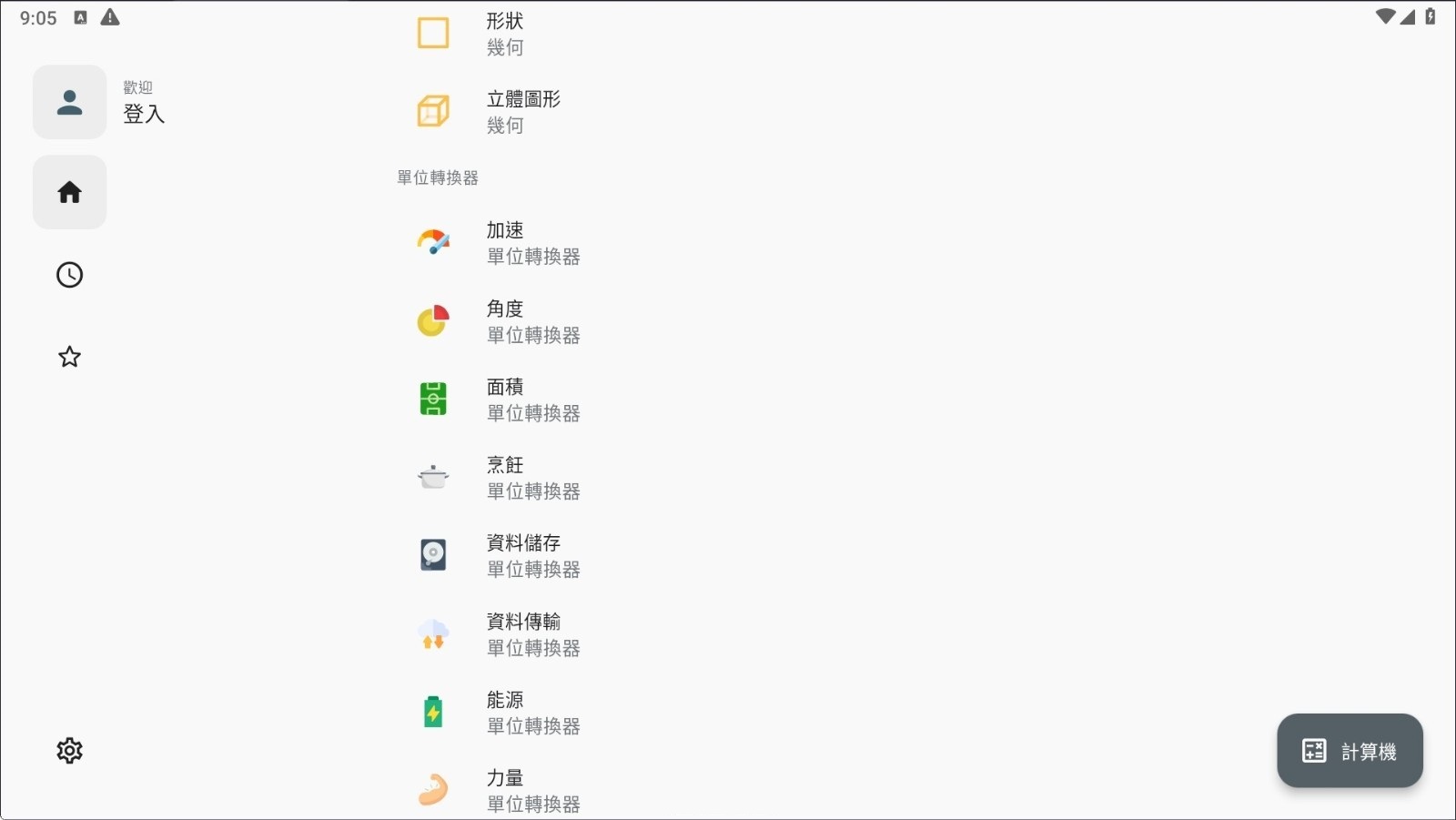Open the 加速 unit converter
Viewport: 1456px width, 820px height.
click(531, 243)
